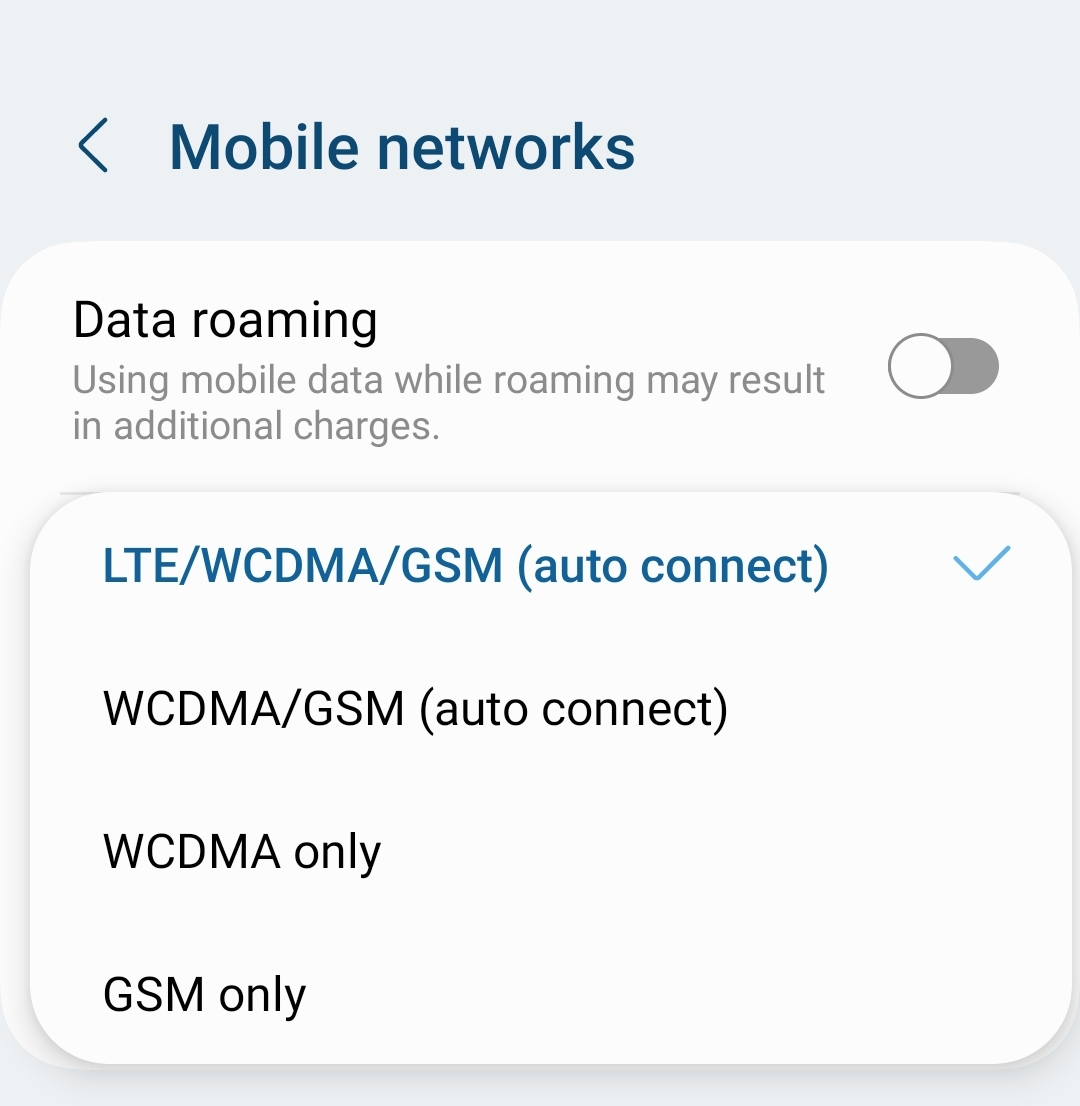Choose the second network mode option

[x=415, y=708]
